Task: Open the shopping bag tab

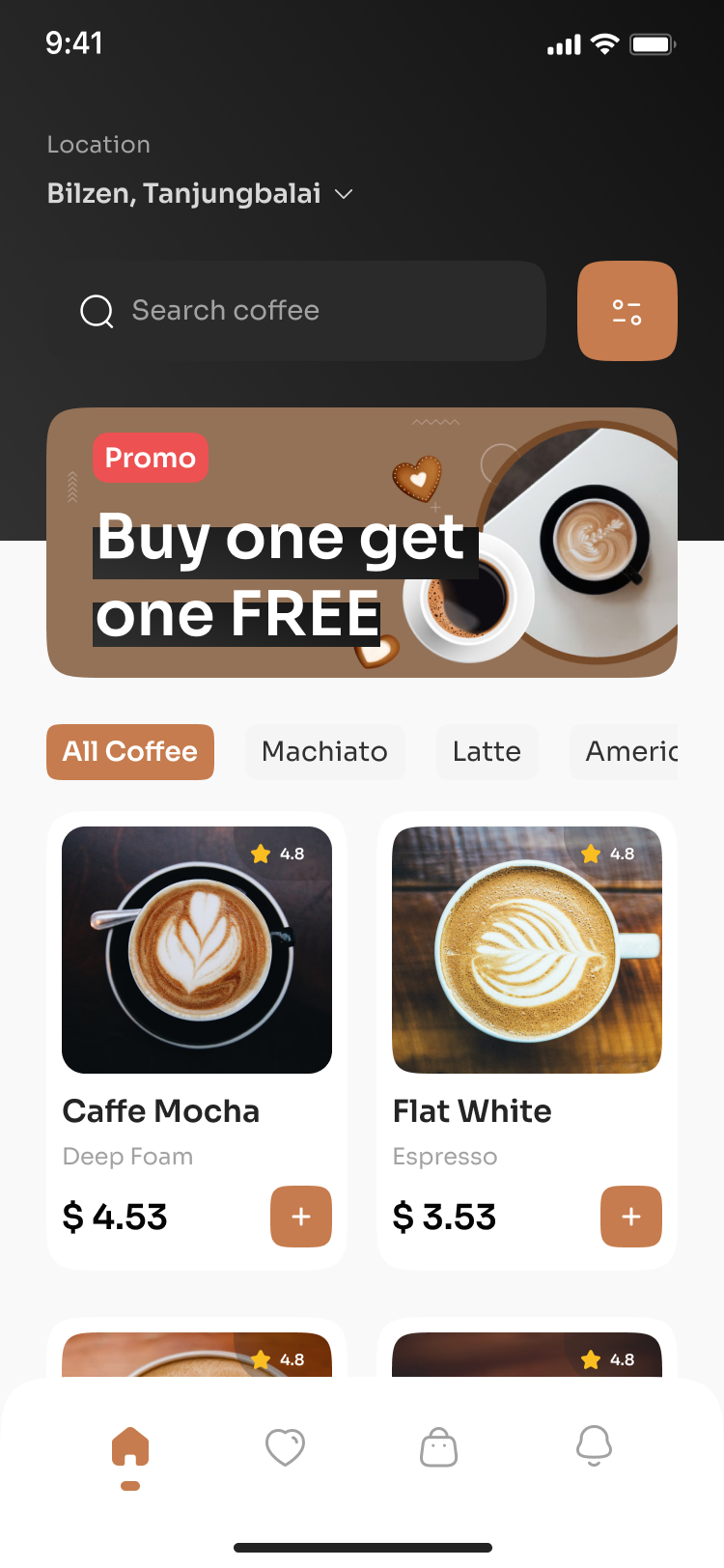Action: pyautogui.click(x=438, y=1447)
